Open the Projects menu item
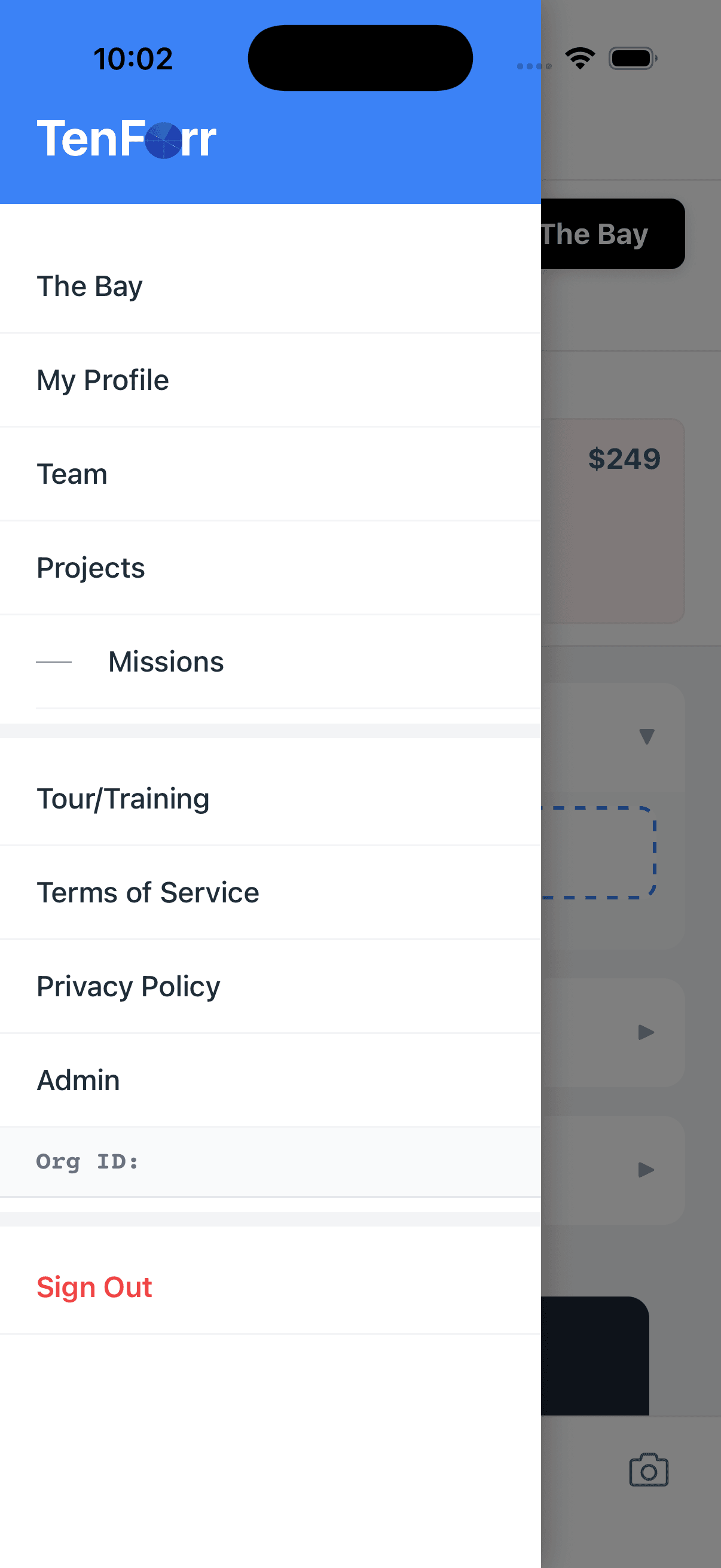This screenshot has width=721, height=1568. click(91, 568)
